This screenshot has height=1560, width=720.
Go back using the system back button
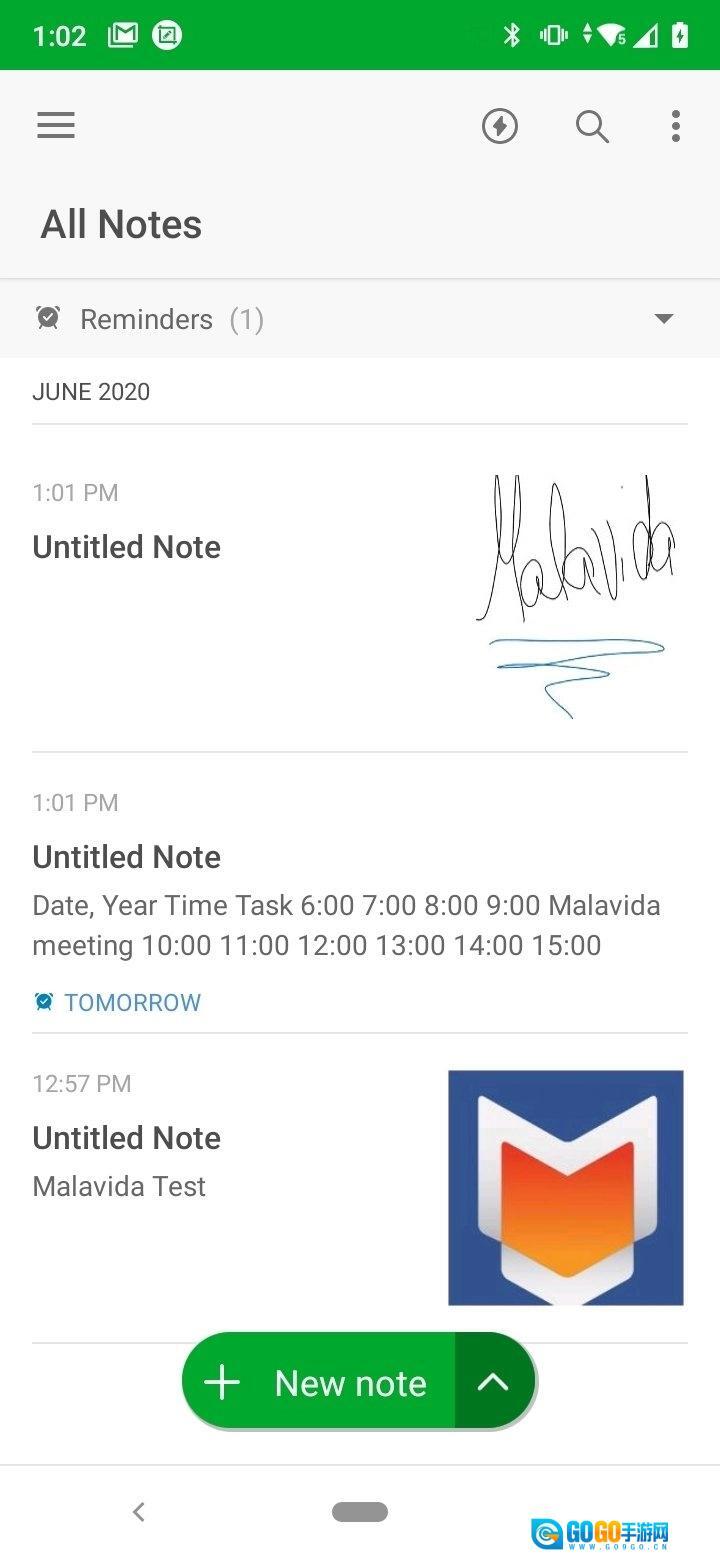click(139, 1512)
